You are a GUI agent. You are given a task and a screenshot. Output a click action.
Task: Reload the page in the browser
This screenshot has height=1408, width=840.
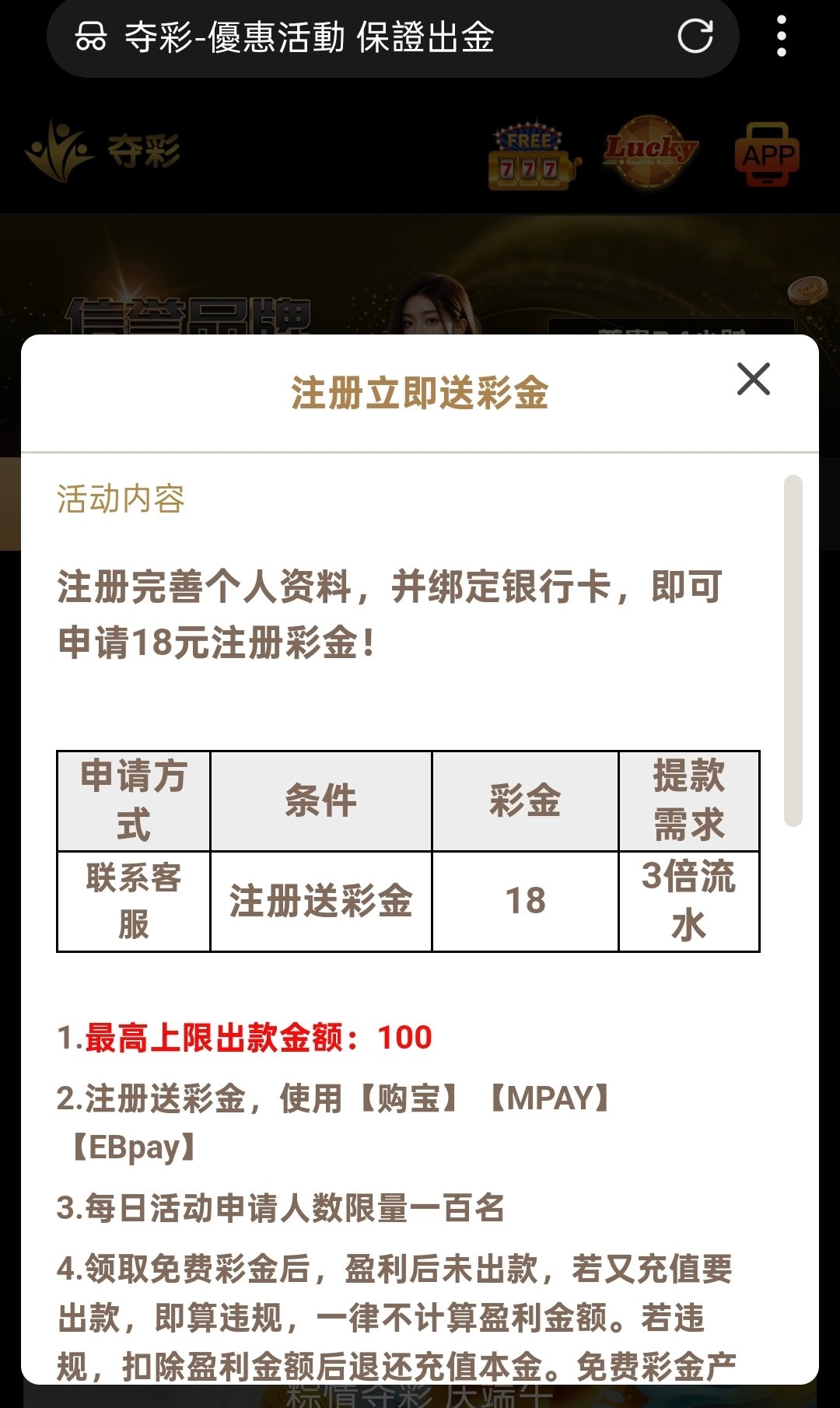pos(695,37)
